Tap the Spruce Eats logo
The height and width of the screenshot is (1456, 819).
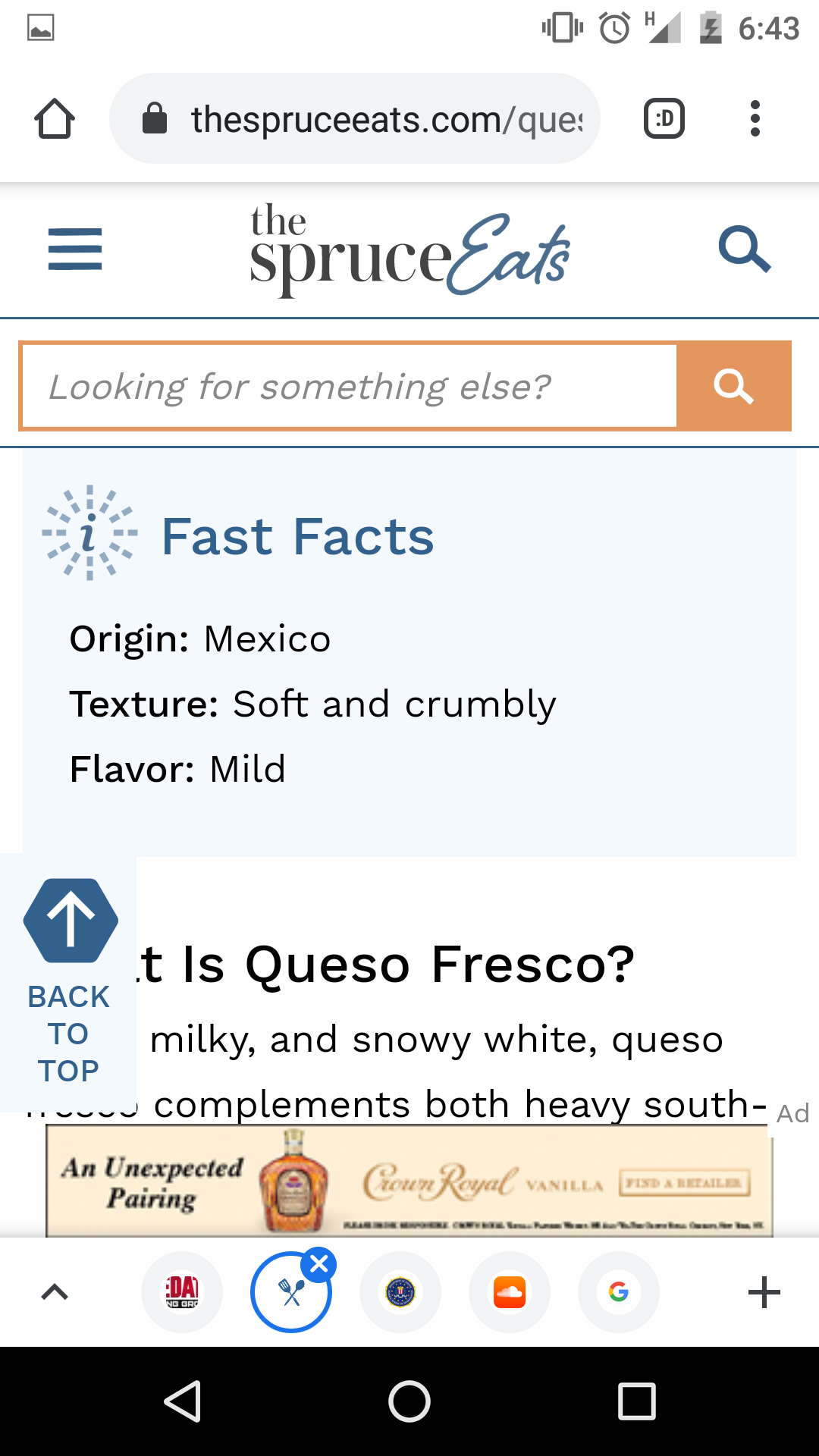pyautogui.click(x=409, y=249)
